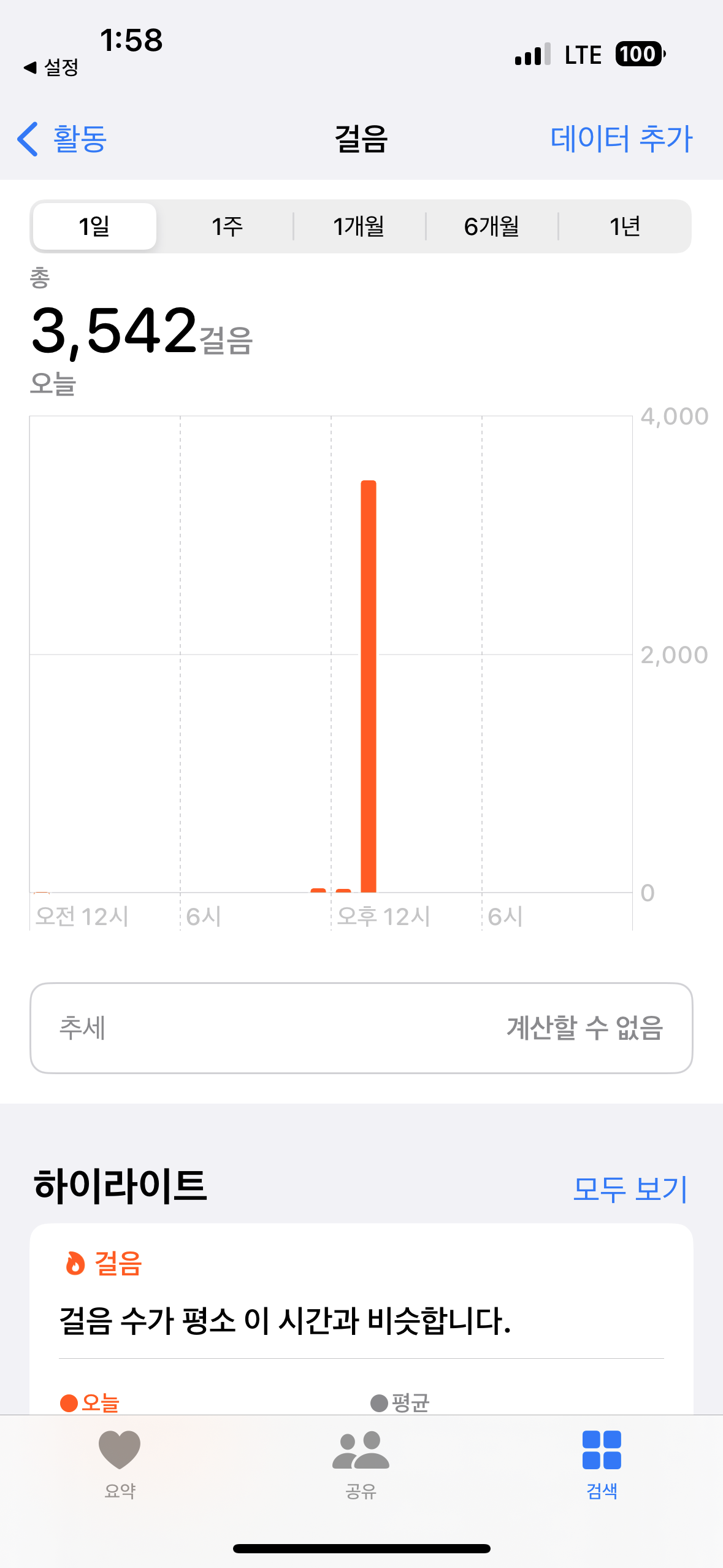Switch to 6개월 range
This screenshot has width=723, height=1568.
coord(491,226)
